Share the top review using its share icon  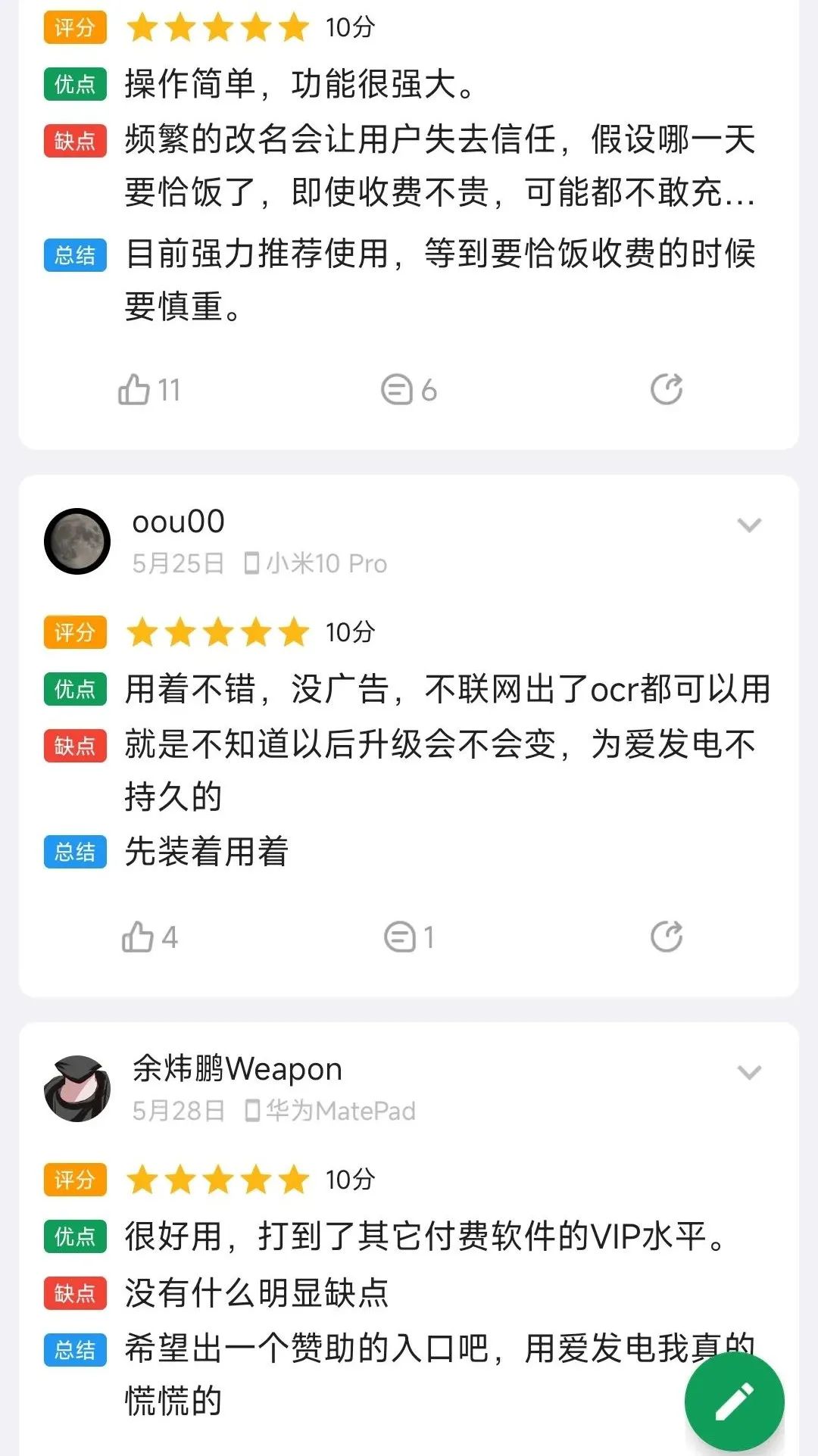coord(665,389)
